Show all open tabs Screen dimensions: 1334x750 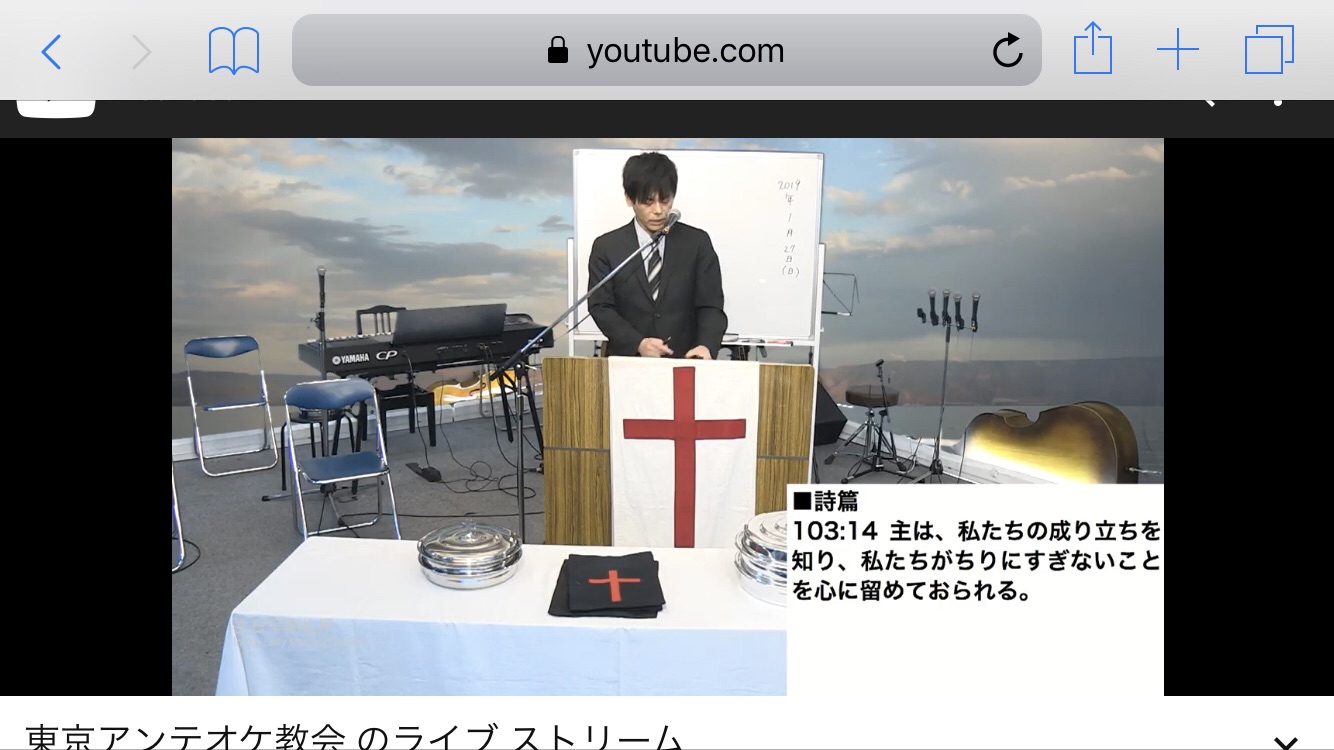point(1269,50)
